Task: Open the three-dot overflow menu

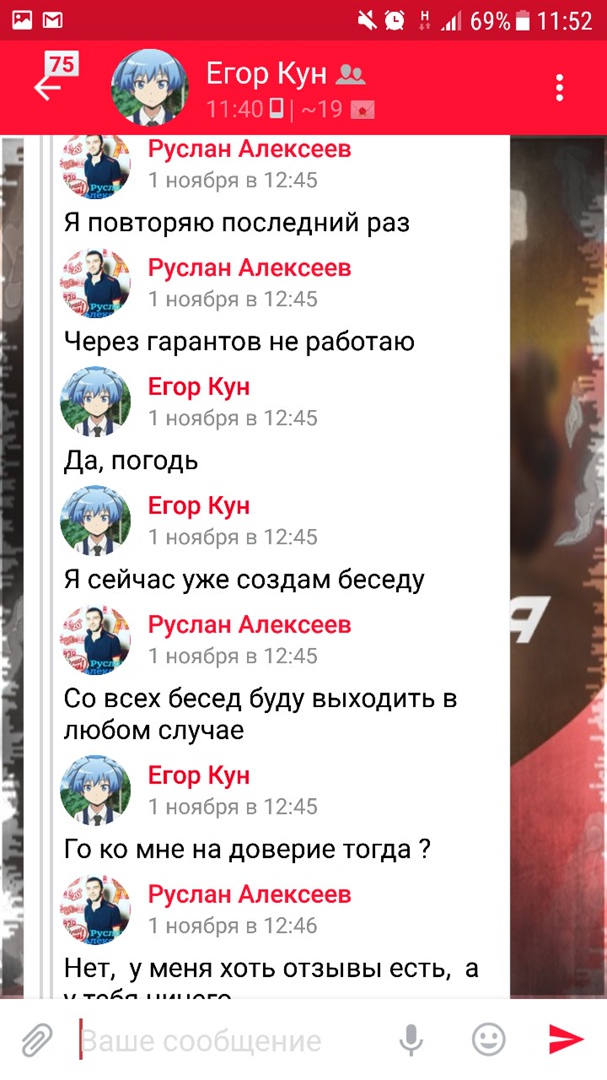Action: (560, 87)
